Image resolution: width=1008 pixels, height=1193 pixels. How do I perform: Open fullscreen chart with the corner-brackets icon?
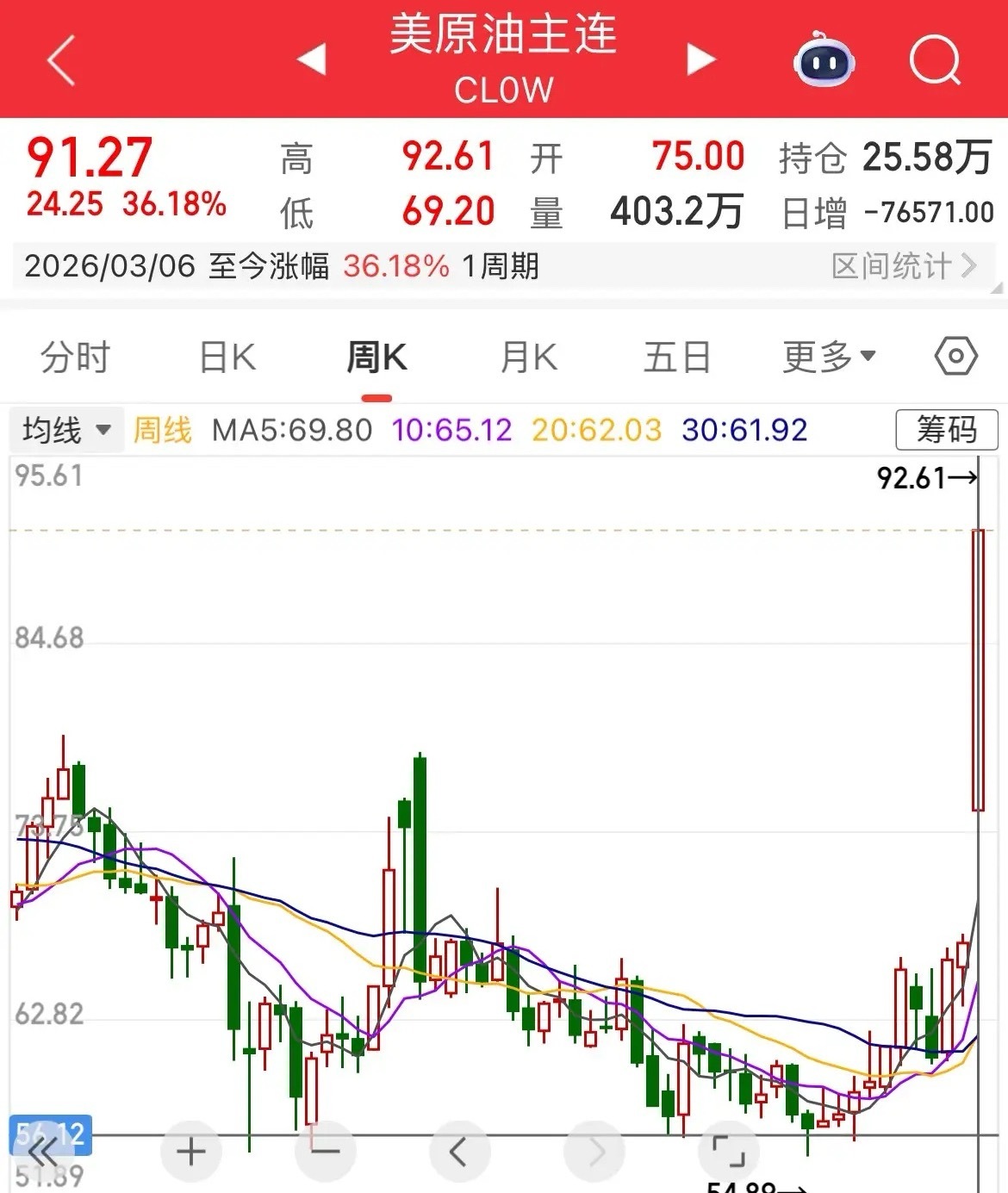[x=731, y=1150]
